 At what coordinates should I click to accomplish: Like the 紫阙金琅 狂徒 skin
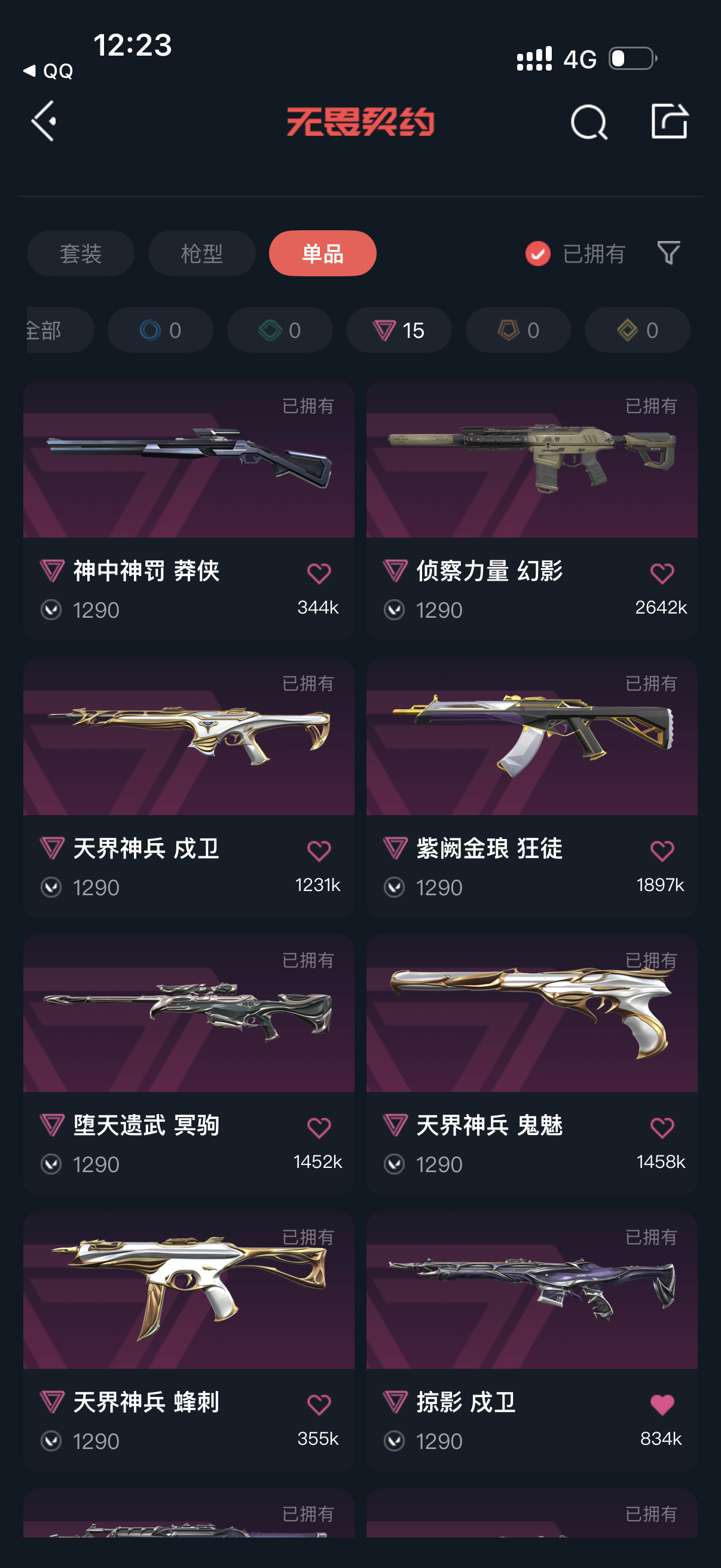coord(662,850)
